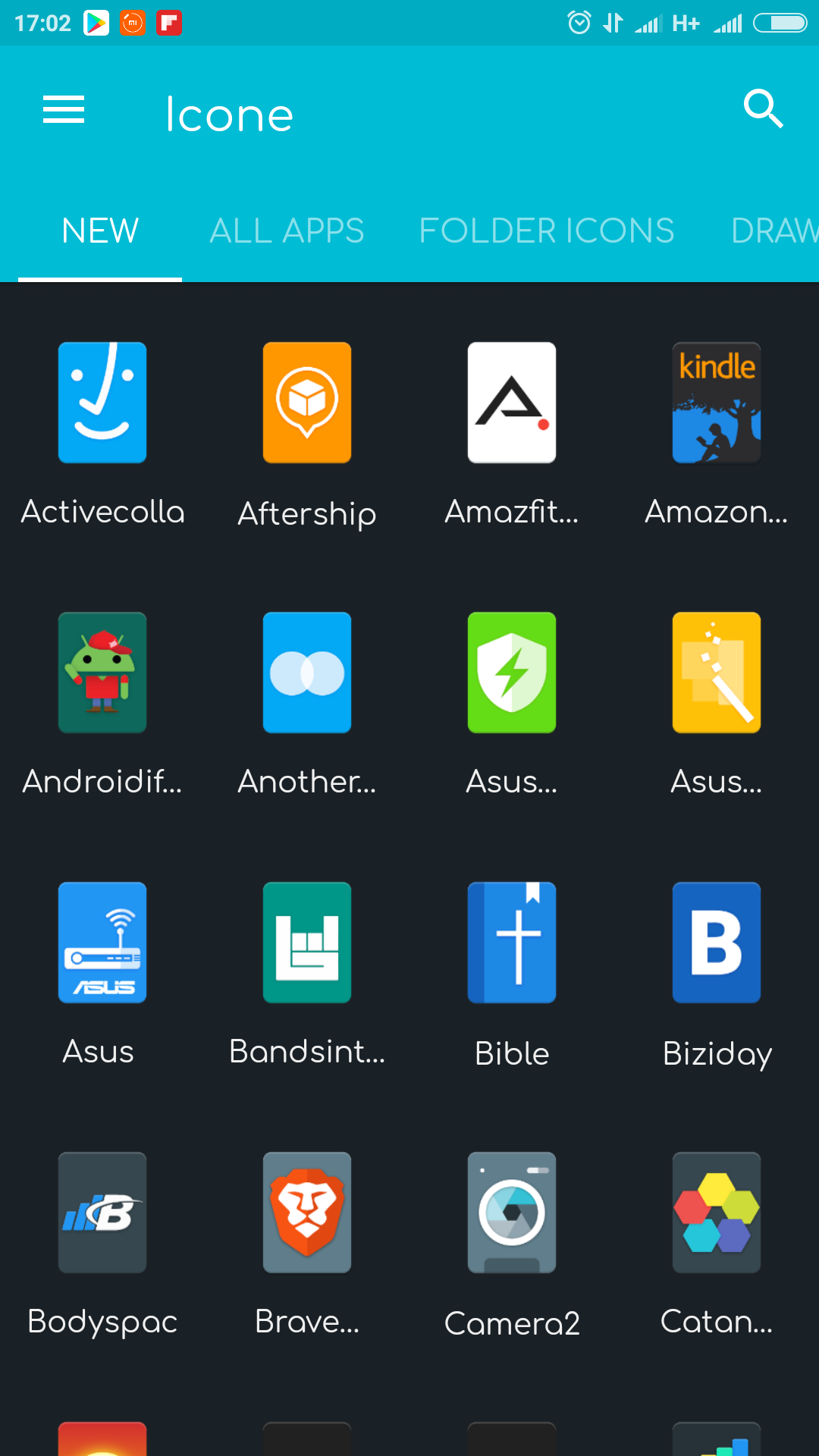Open the green Asus shield icon
Image resolution: width=819 pixels, height=1456 pixels.
pos(512,673)
